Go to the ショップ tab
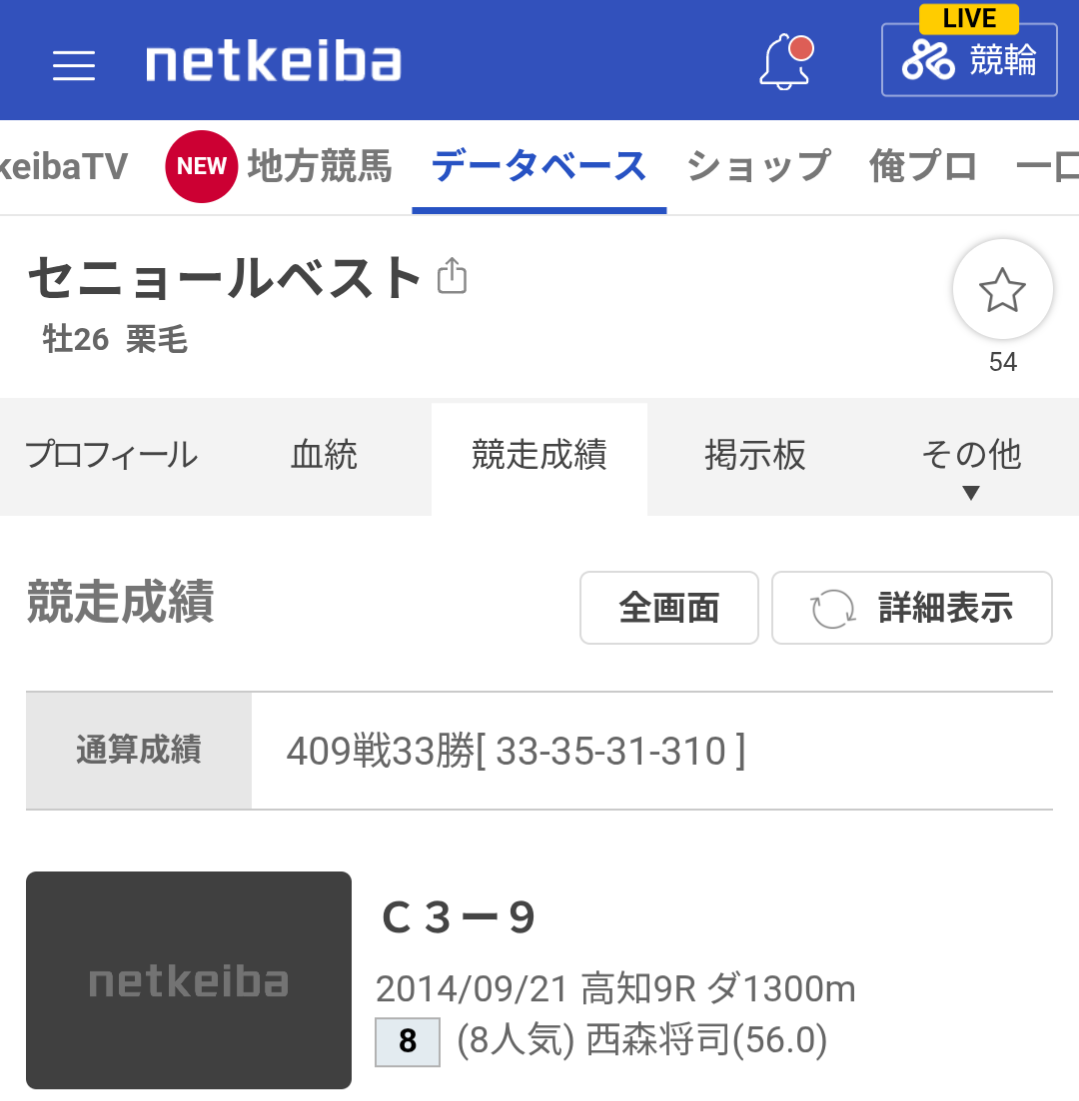1079x1101 pixels. [x=758, y=166]
